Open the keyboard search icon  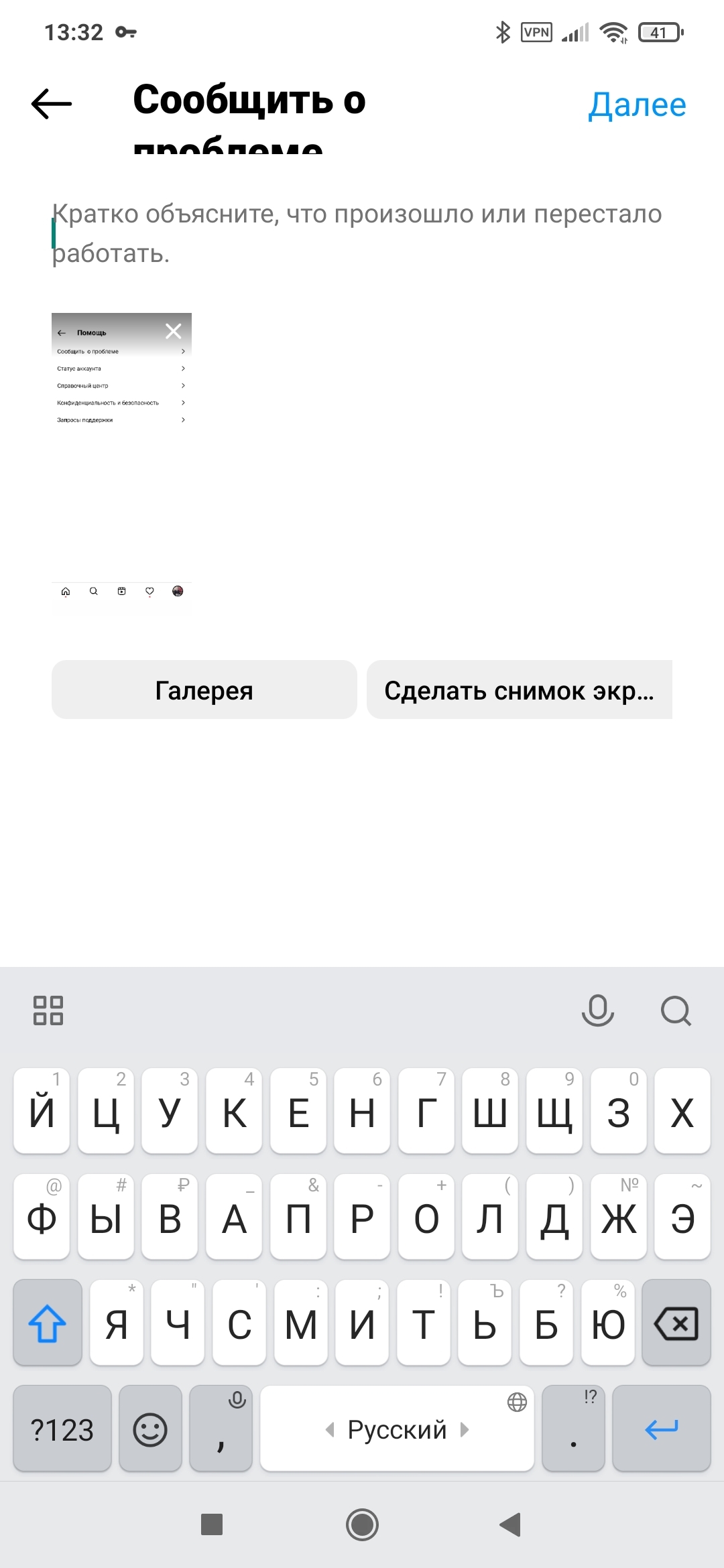pos(675,1010)
